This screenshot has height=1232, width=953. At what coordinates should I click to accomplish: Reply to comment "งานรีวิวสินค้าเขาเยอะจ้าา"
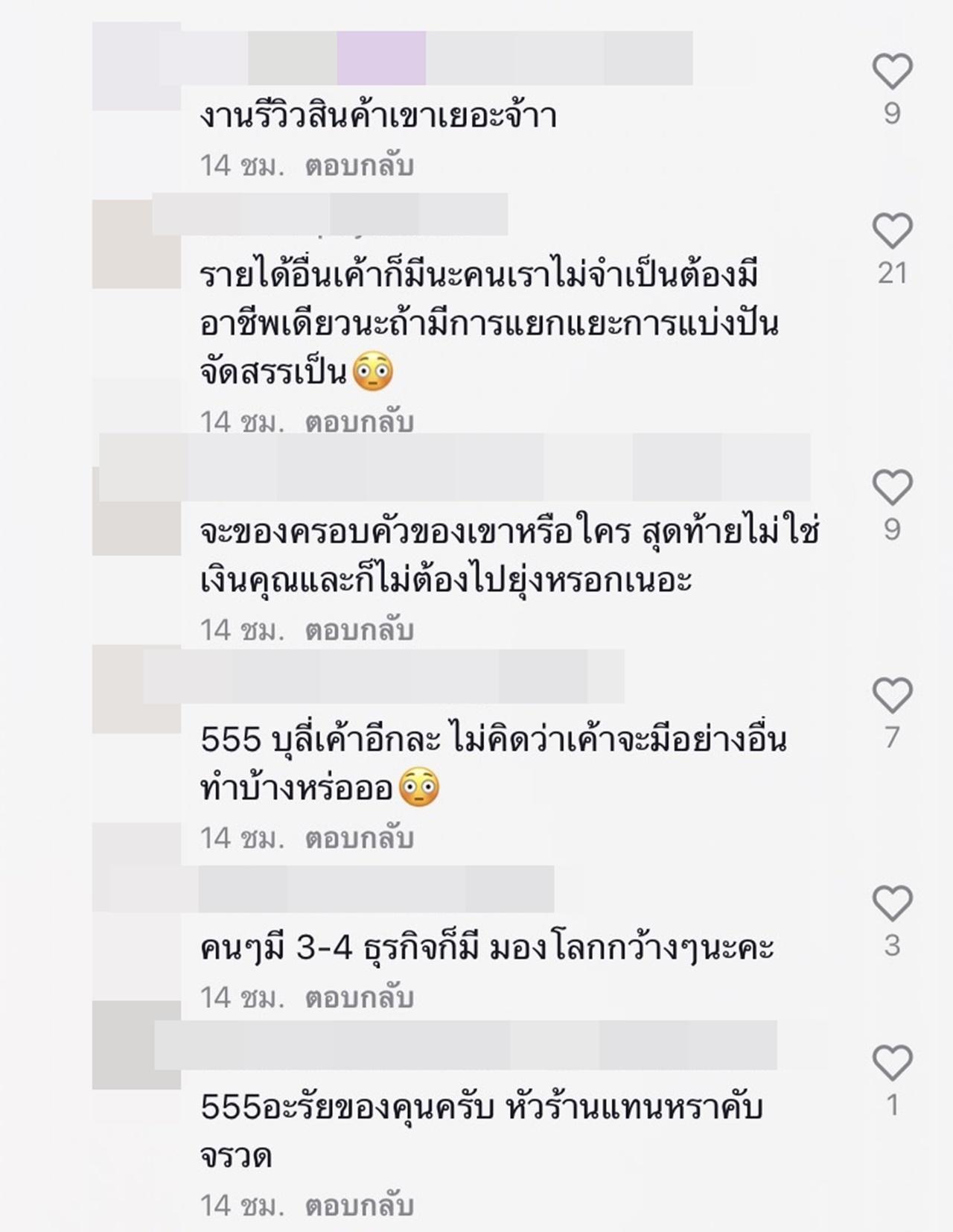click(359, 165)
